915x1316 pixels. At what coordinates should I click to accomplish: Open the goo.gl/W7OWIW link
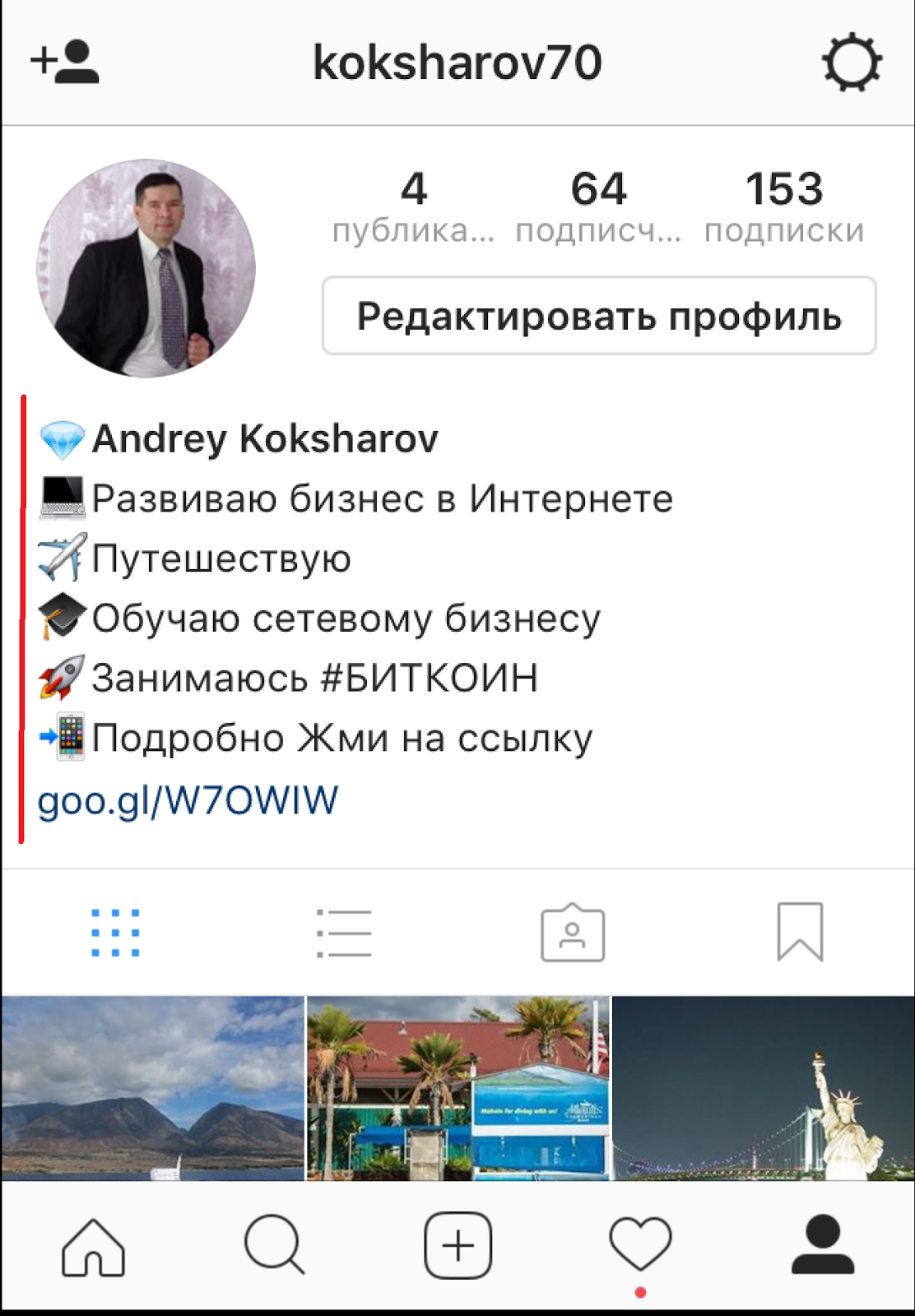click(189, 796)
